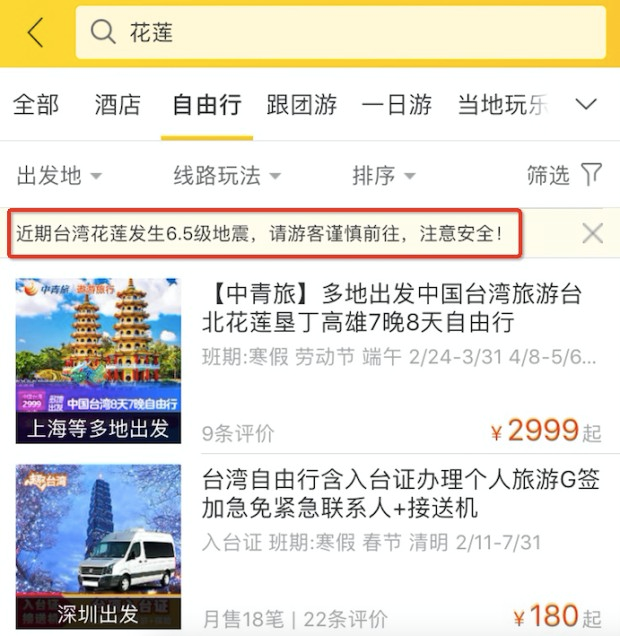Open the 排序 sorting dropdown
The height and width of the screenshot is (636, 620).
[x=383, y=176]
